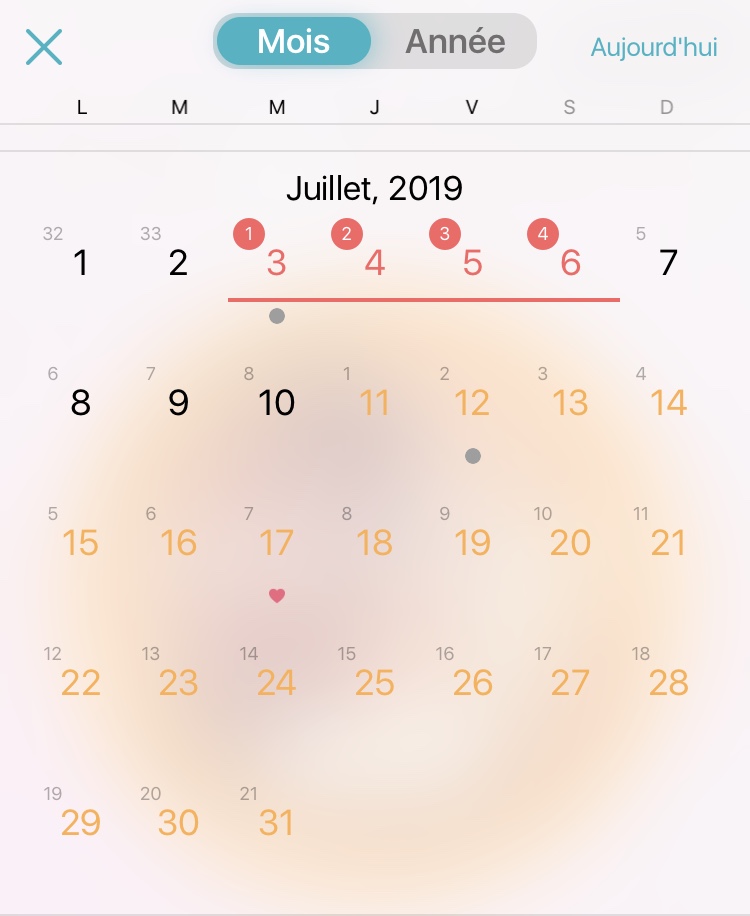Open July 12 with the note dot
The image size is (750, 916).
coord(472,404)
